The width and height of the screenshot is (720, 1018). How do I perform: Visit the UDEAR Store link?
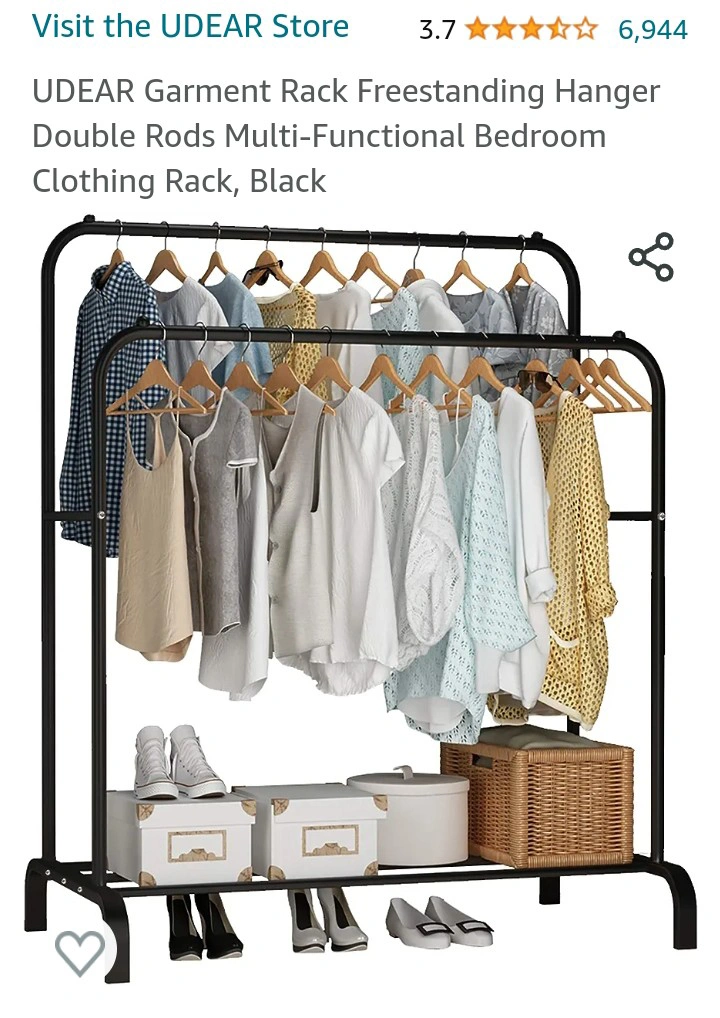point(190,27)
